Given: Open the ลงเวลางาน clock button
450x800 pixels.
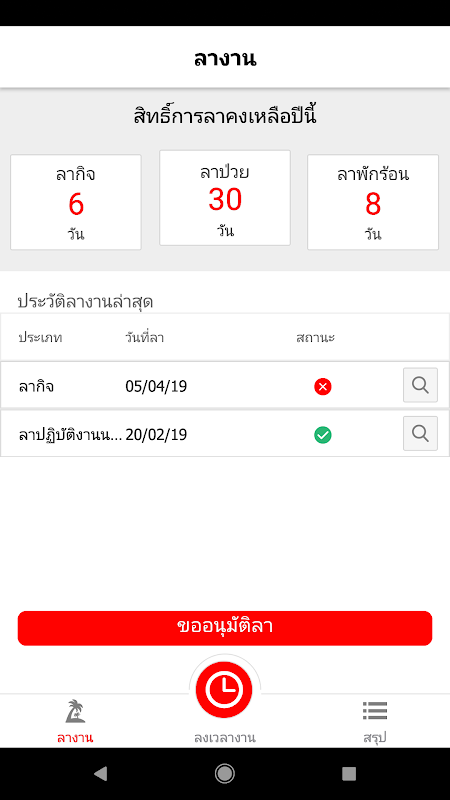Looking at the screenshot, I should coord(224,689).
